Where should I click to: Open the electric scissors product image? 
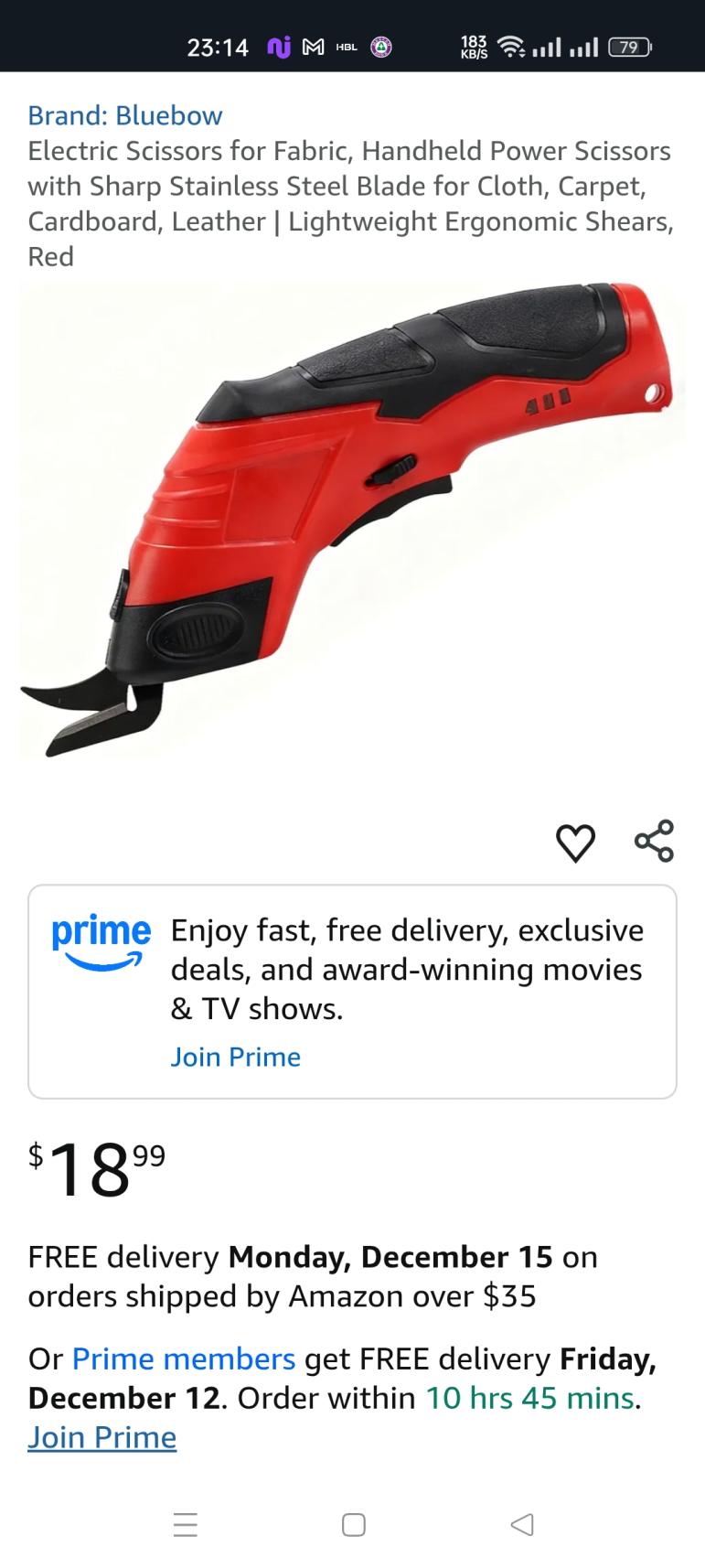click(352, 521)
